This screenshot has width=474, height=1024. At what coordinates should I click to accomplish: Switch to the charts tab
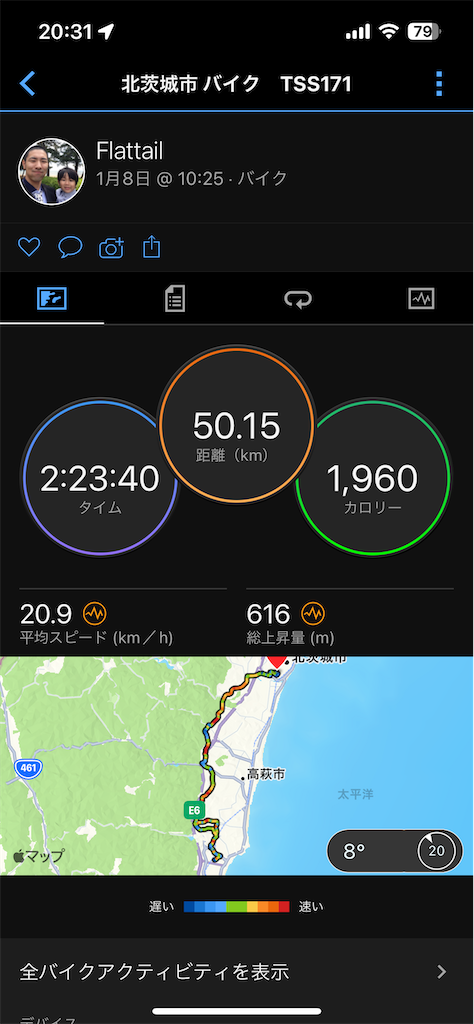click(x=421, y=300)
